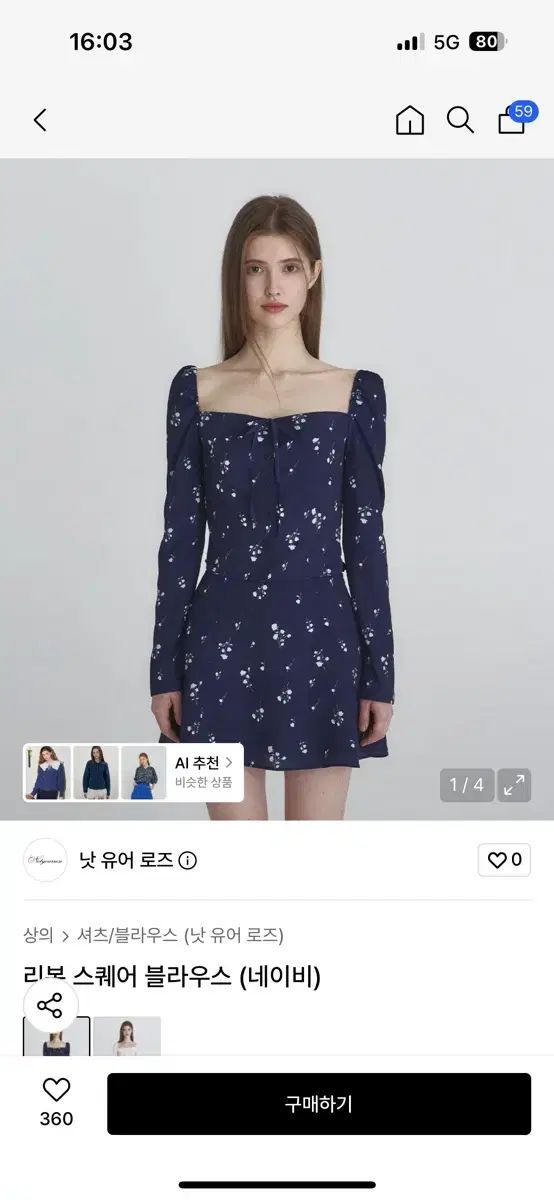This screenshot has width=554, height=1200.
Task: Open the shopping bag with 59 items
Action: point(514,118)
